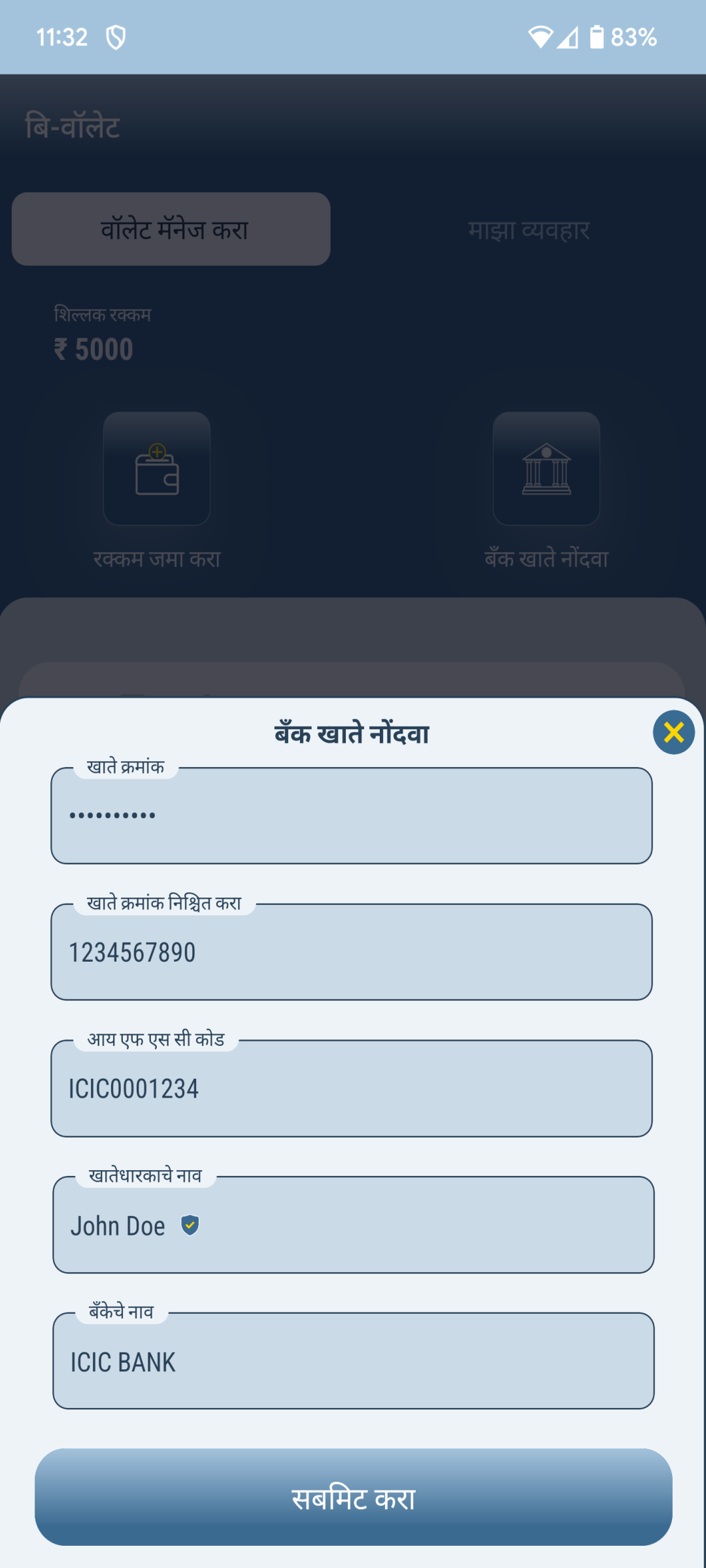Tap the Wi-Fi icon in the status bar
Viewport: 706px width, 1568px height.
pyautogui.click(x=540, y=37)
